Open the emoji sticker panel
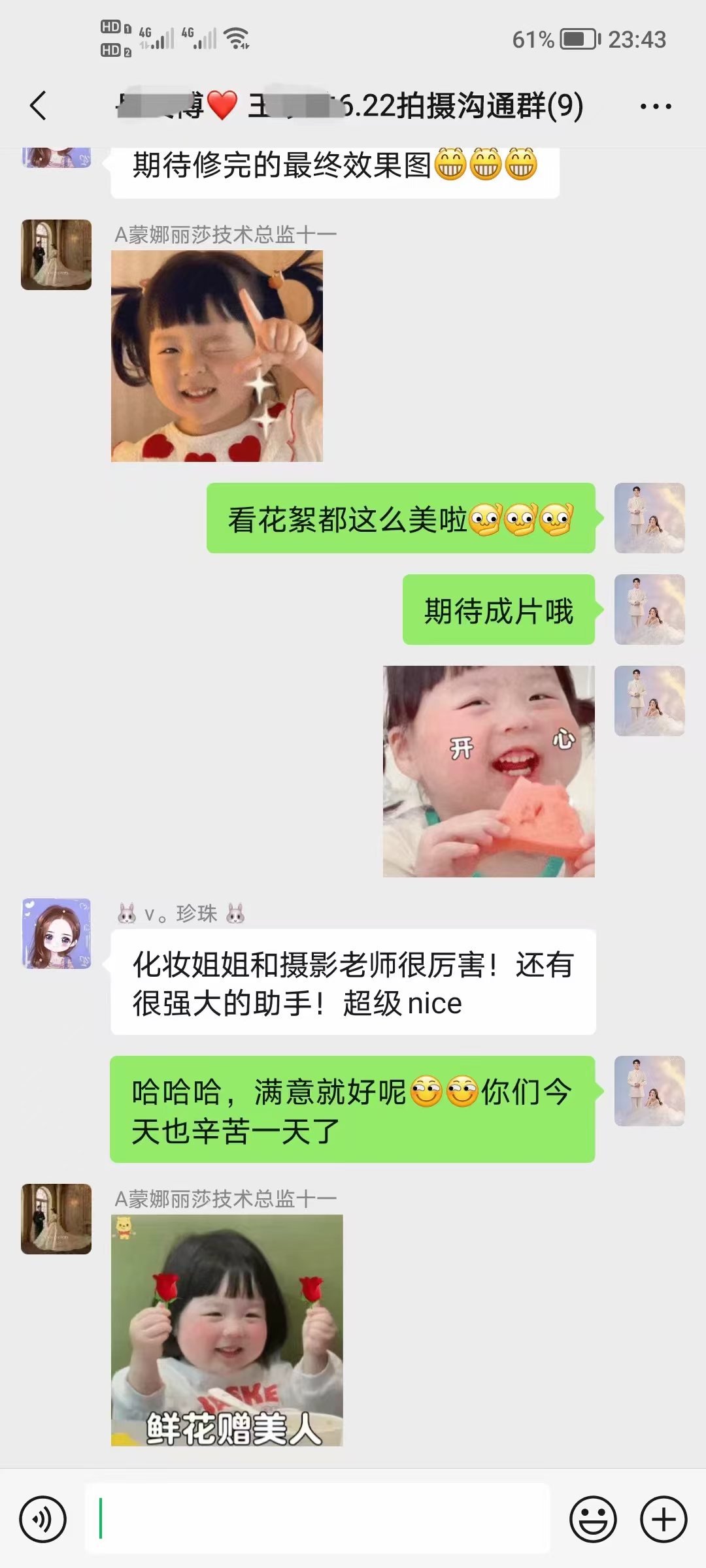This screenshot has height=1568, width=706. [593, 1519]
